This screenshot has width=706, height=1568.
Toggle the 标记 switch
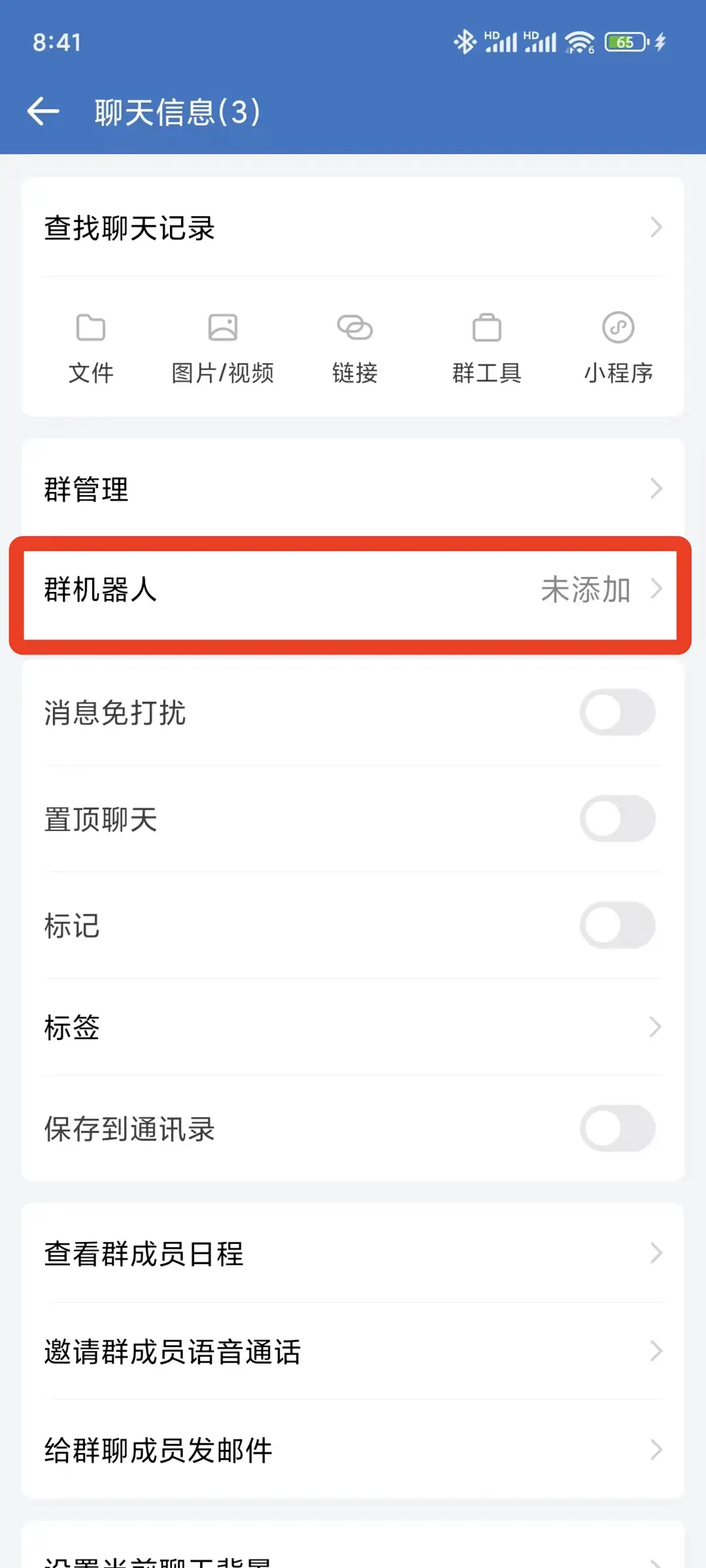tap(617, 925)
